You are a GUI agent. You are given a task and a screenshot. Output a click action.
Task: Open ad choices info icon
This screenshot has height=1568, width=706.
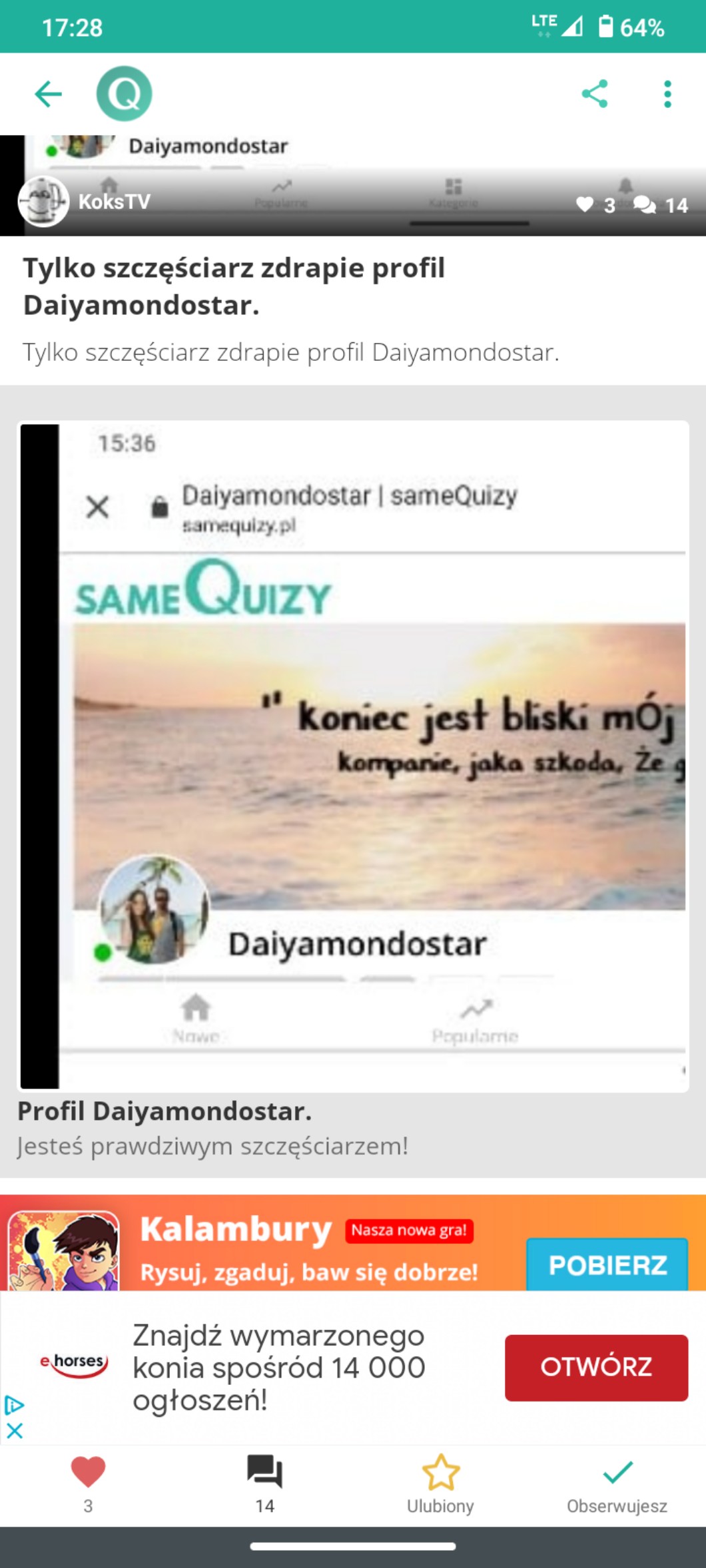coord(15,1405)
